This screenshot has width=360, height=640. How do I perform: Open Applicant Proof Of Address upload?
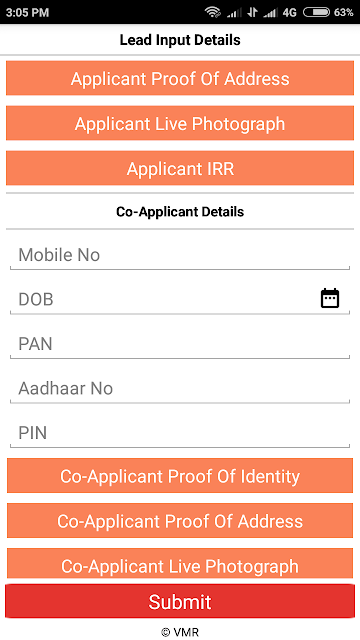[x=180, y=78]
